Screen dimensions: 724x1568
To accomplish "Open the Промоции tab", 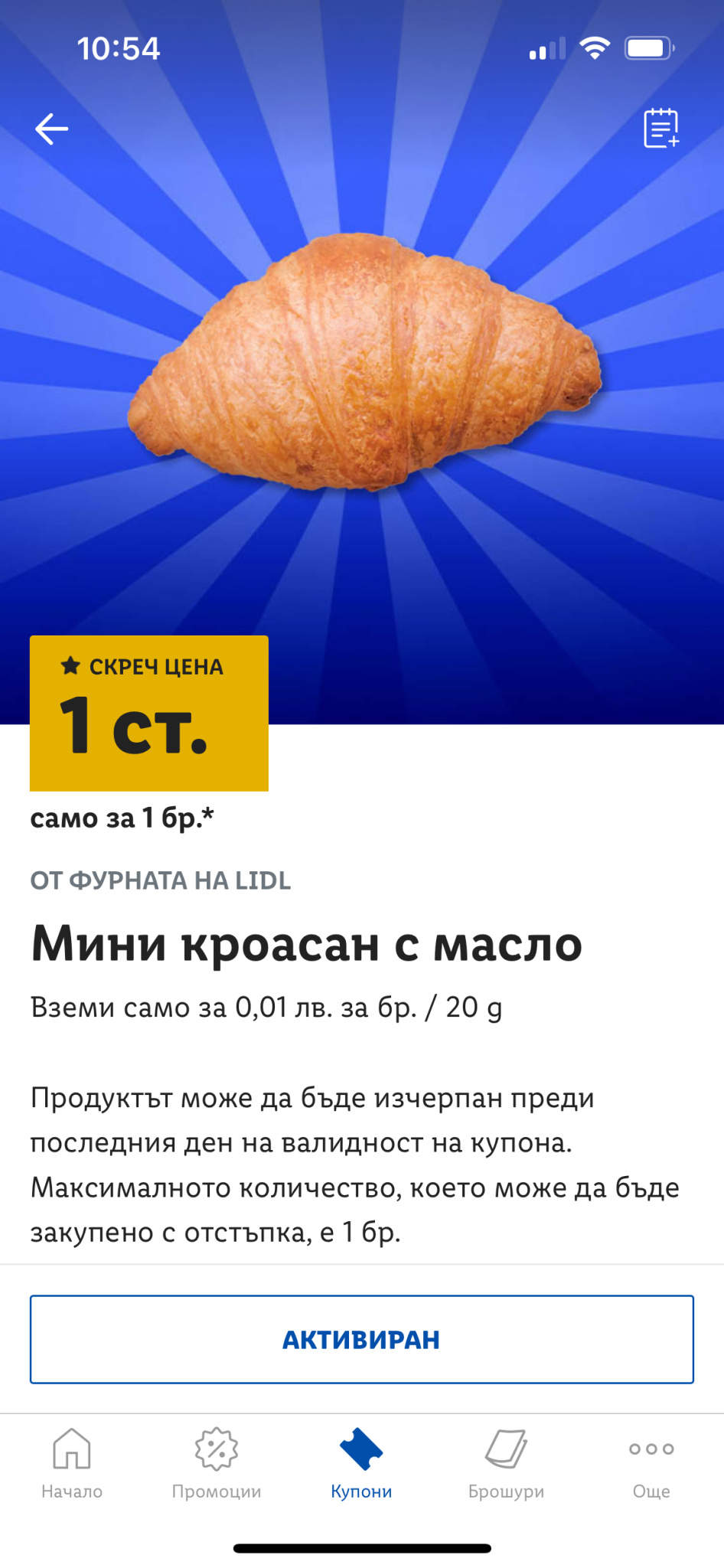I will pyautogui.click(x=217, y=1462).
